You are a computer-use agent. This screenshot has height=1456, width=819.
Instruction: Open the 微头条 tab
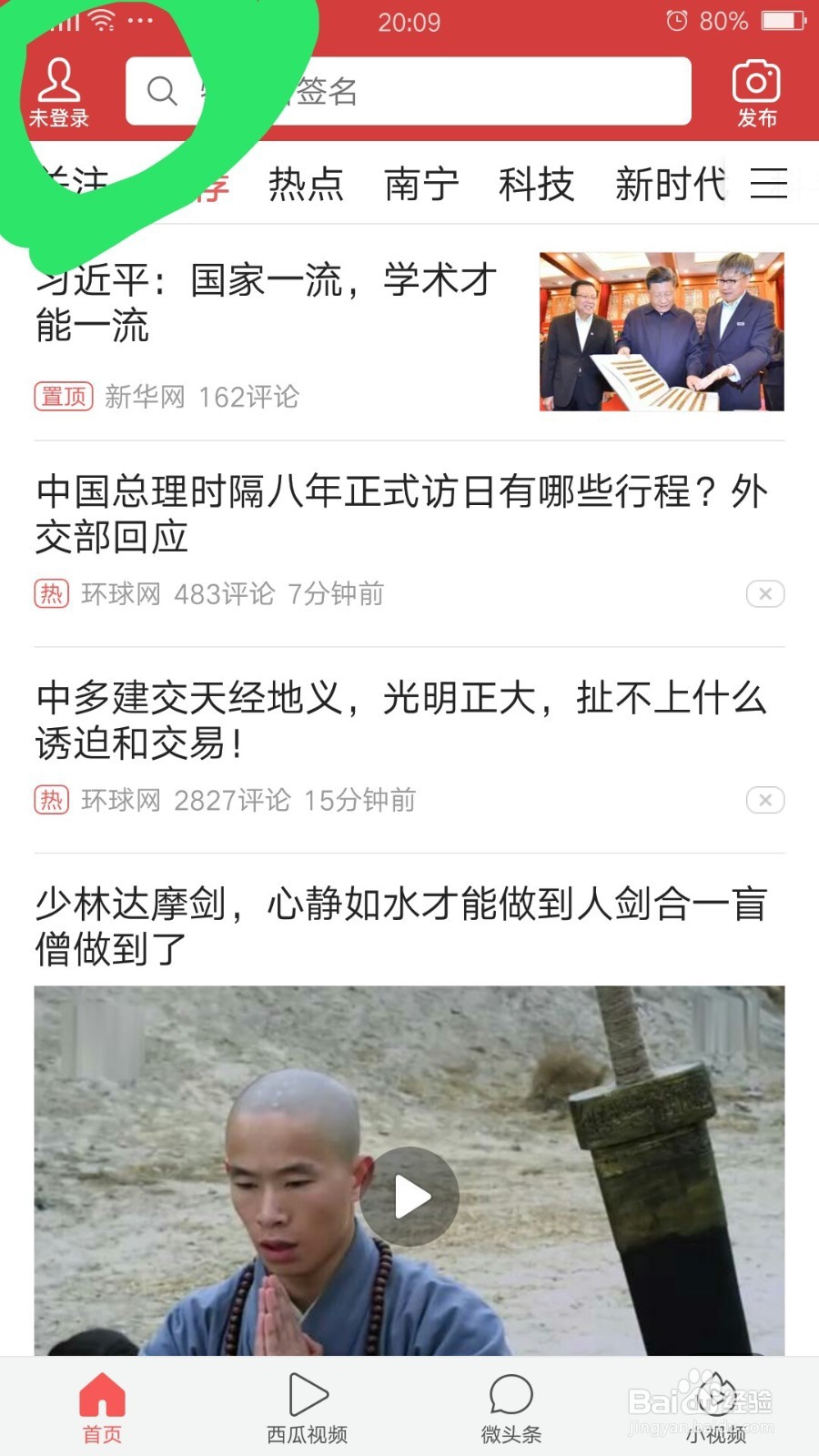[511, 1408]
